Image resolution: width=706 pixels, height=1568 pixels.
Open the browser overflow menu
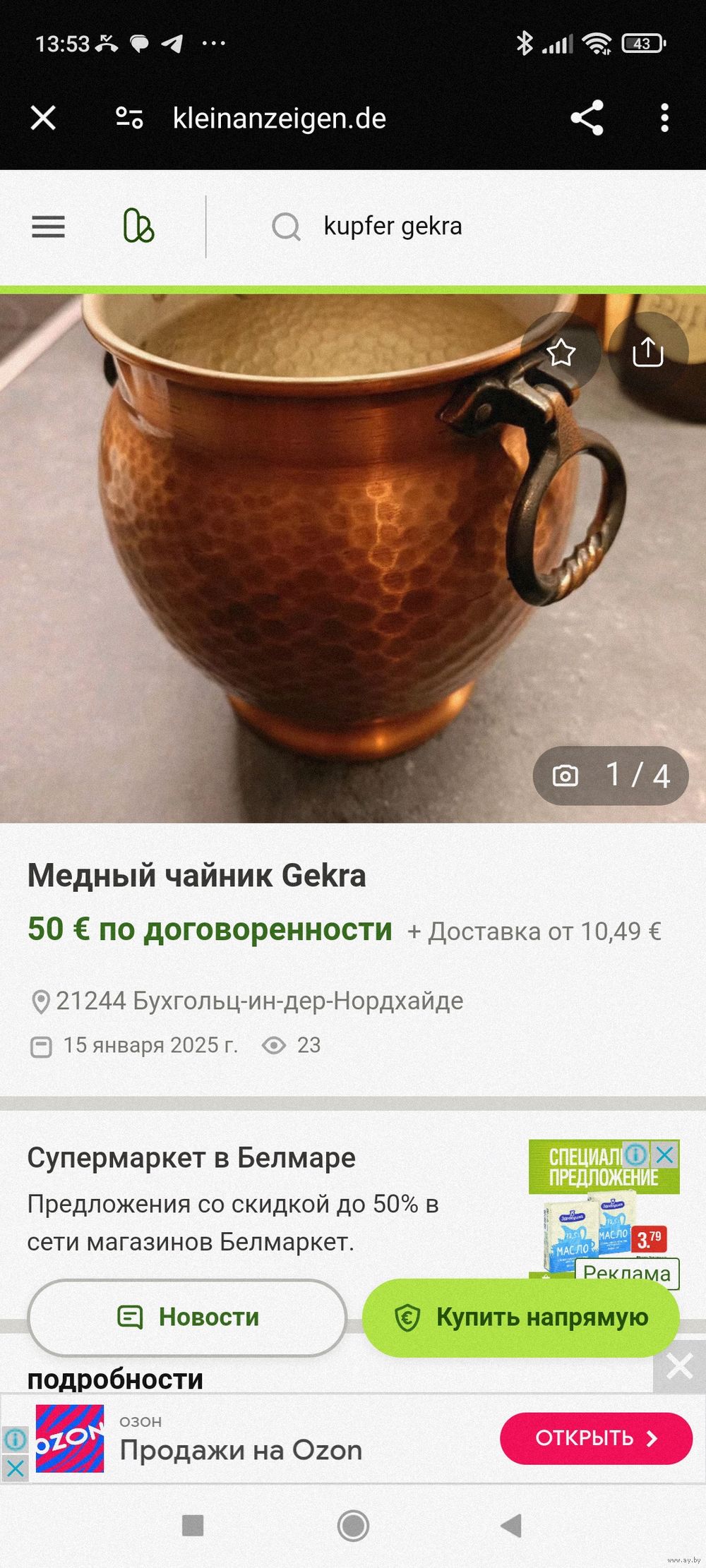click(x=664, y=118)
